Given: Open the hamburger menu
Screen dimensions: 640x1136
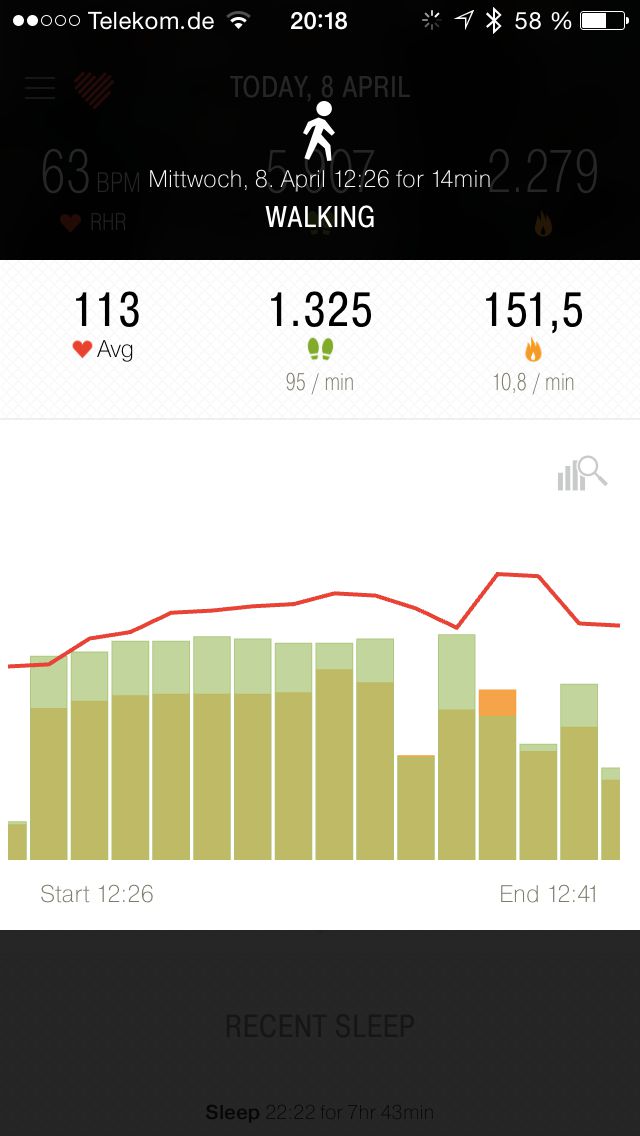Looking at the screenshot, I should 40,88.
